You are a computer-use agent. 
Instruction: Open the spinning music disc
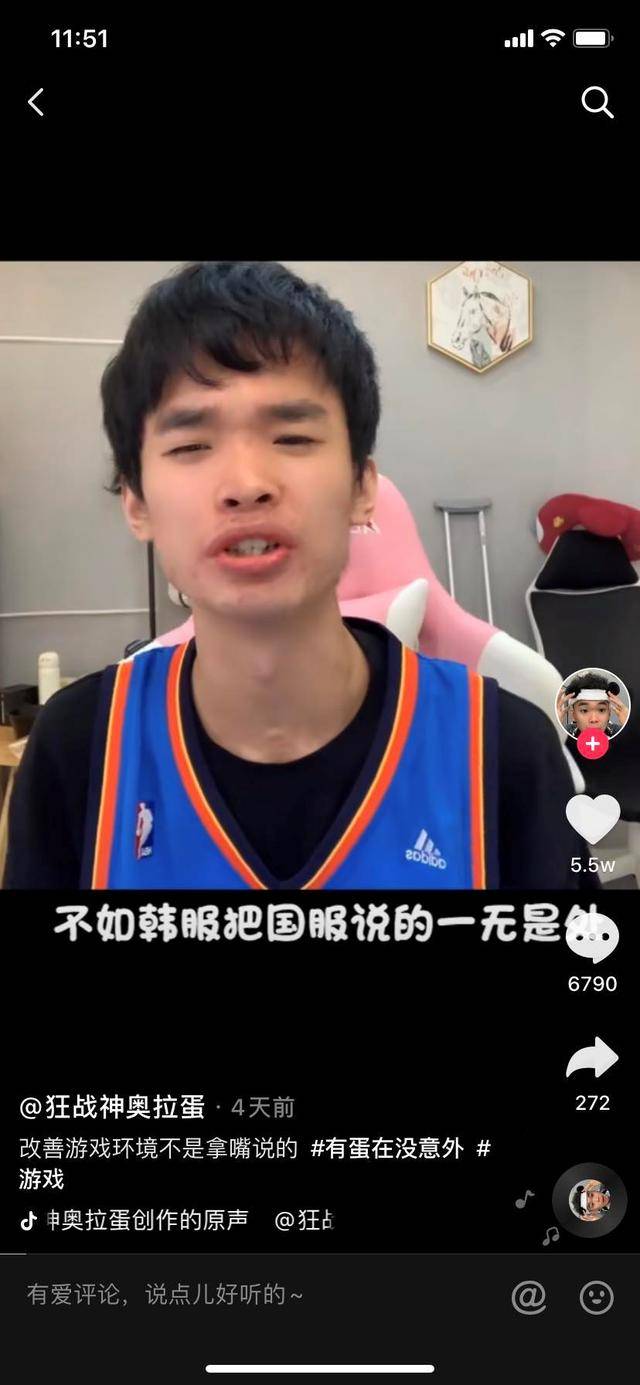[x=590, y=1200]
